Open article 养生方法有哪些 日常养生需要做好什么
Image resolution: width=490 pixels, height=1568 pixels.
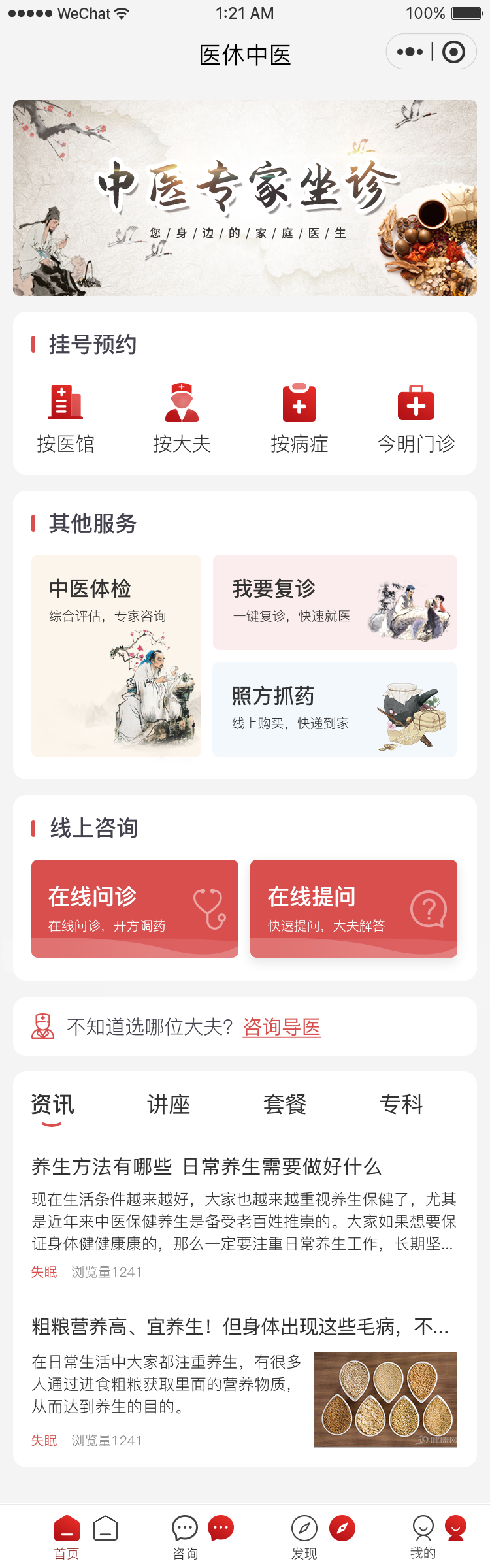(x=206, y=1166)
